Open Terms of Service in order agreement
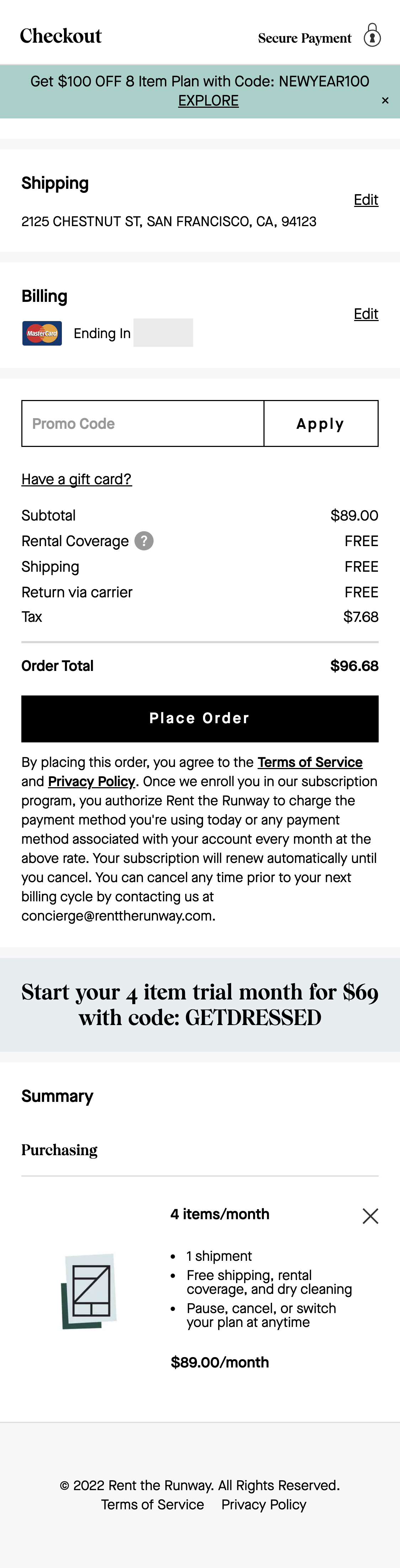 (x=310, y=762)
